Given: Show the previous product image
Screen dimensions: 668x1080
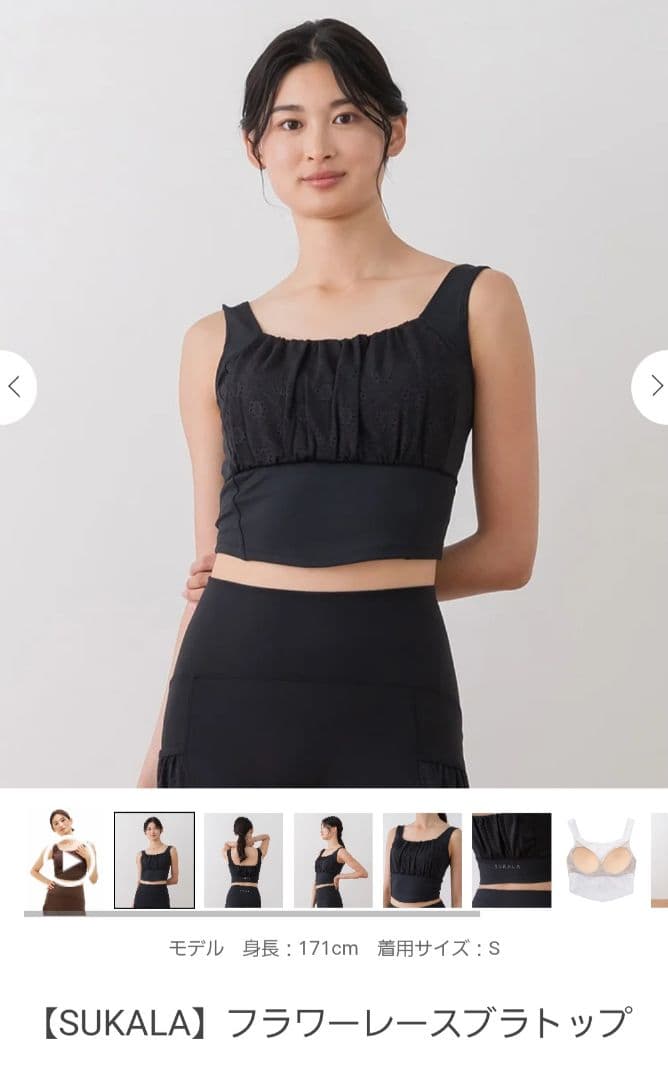Looking at the screenshot, I should click(15, 387).
